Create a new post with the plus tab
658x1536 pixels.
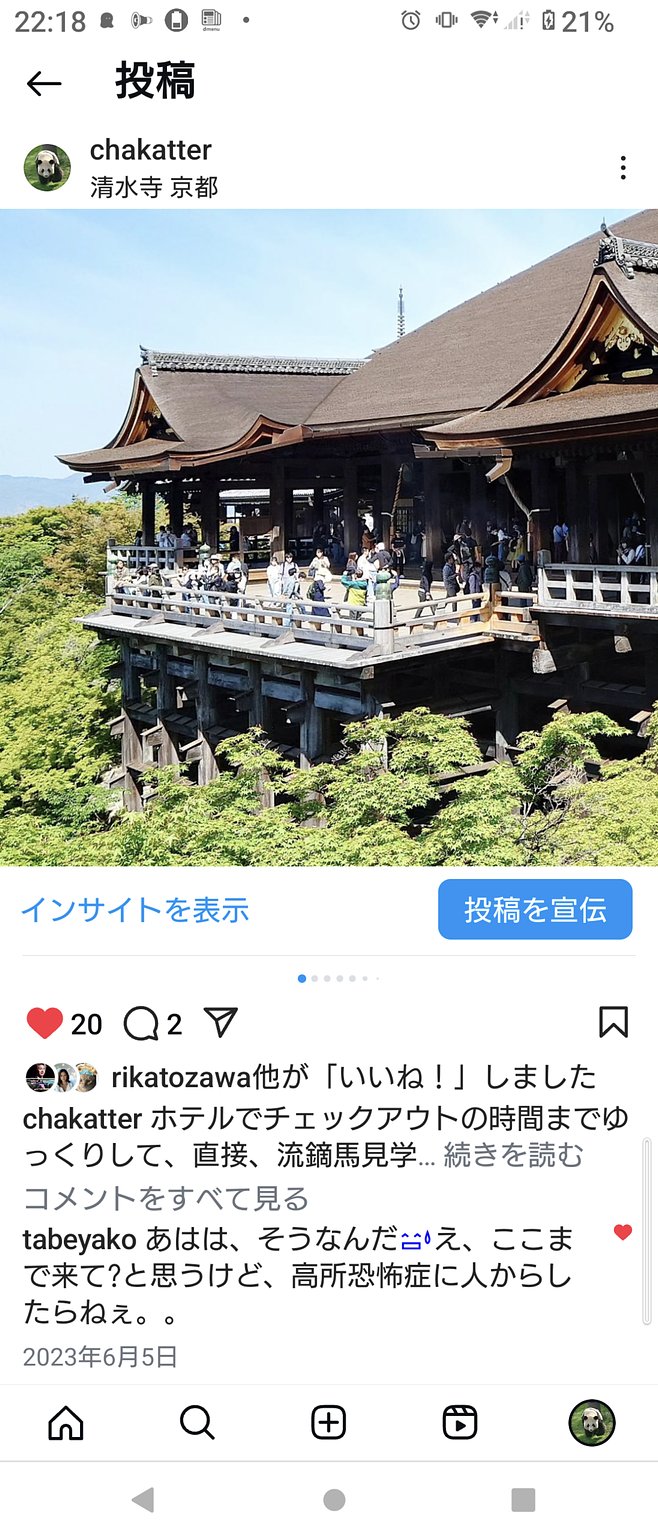click(329, 1422)
